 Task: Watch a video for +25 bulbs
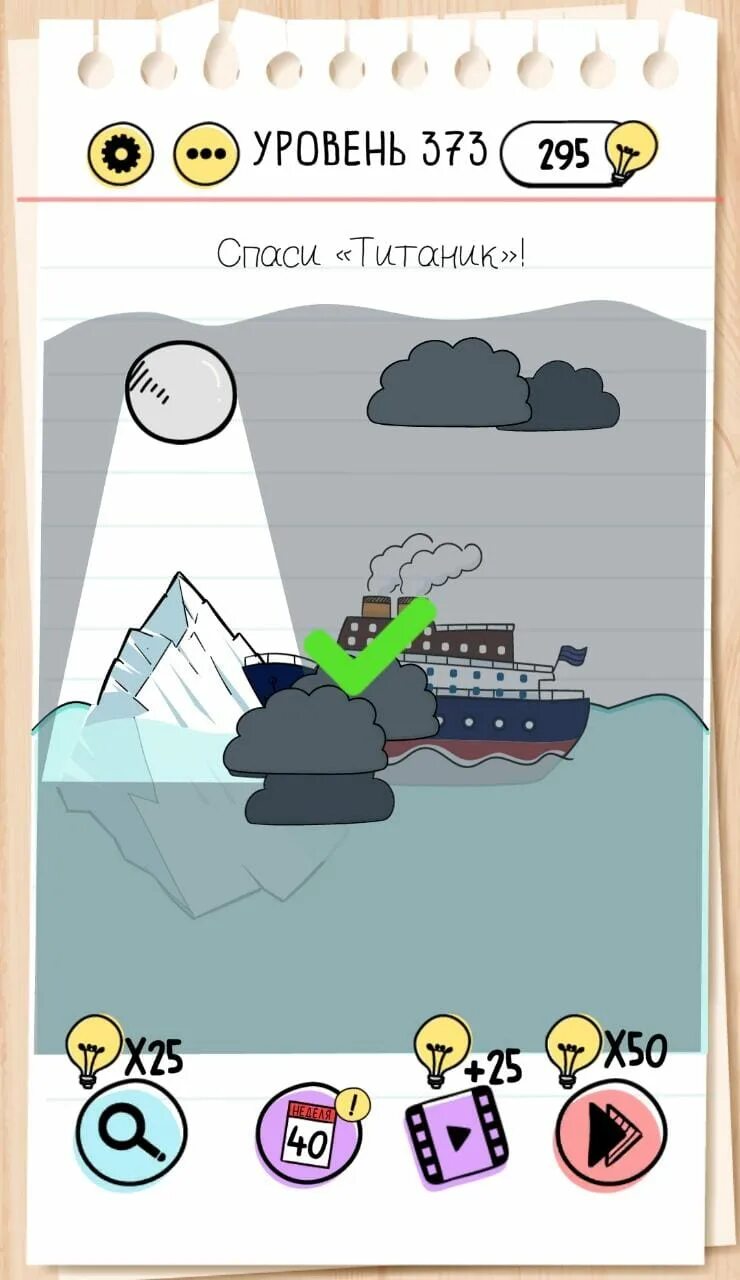tap(456, 1134)
